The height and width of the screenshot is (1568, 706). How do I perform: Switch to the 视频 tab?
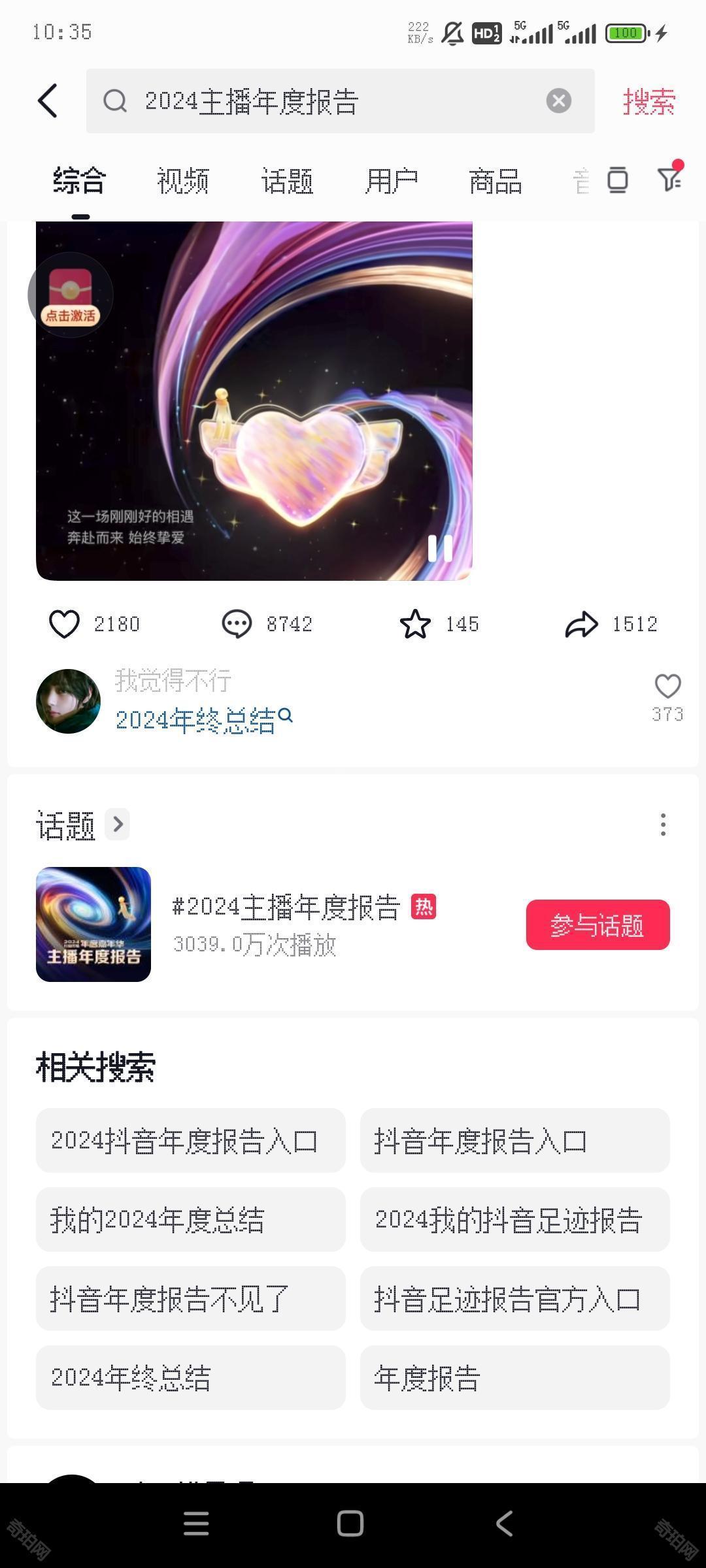(x=183, y=181)
